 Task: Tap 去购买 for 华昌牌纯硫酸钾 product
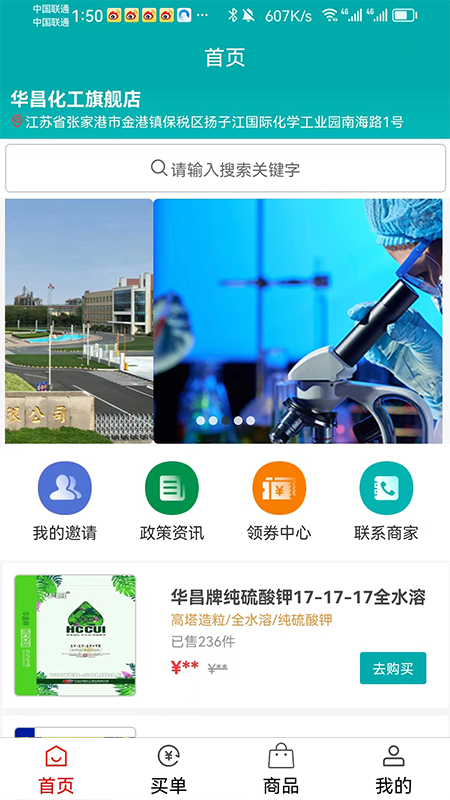tap(393, 668)
